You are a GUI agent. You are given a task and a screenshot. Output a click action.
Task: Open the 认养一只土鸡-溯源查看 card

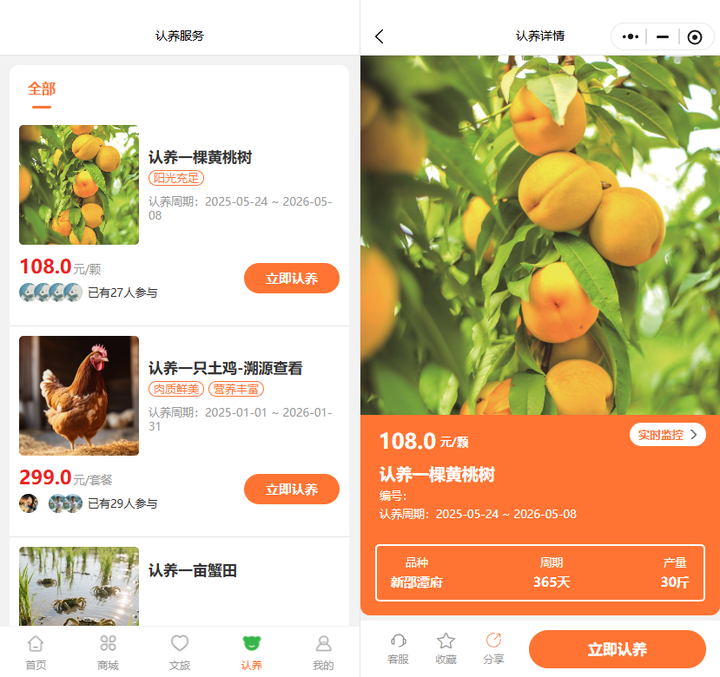point(225,368)
